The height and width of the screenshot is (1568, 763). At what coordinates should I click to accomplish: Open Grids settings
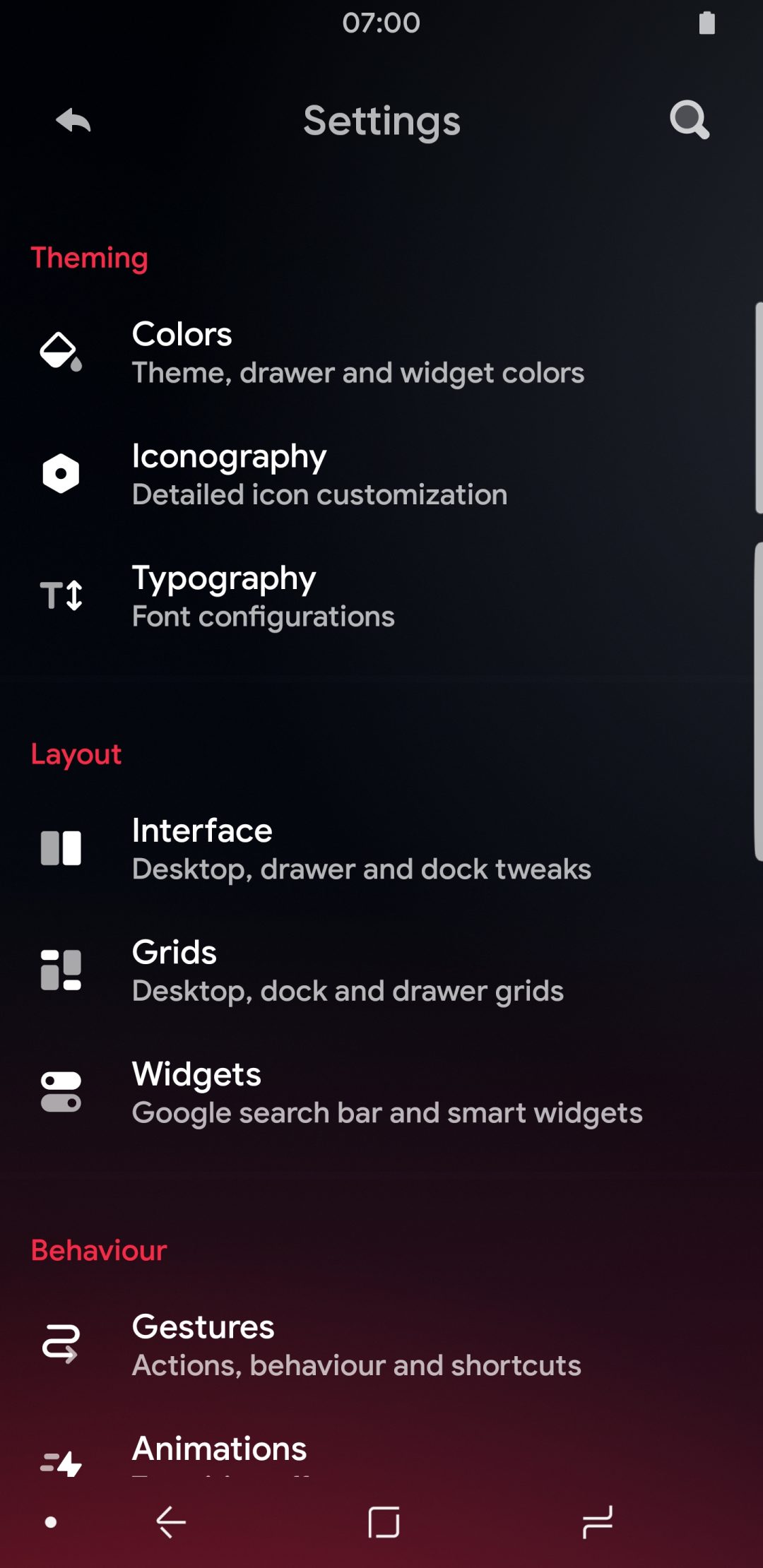(381, 970)
